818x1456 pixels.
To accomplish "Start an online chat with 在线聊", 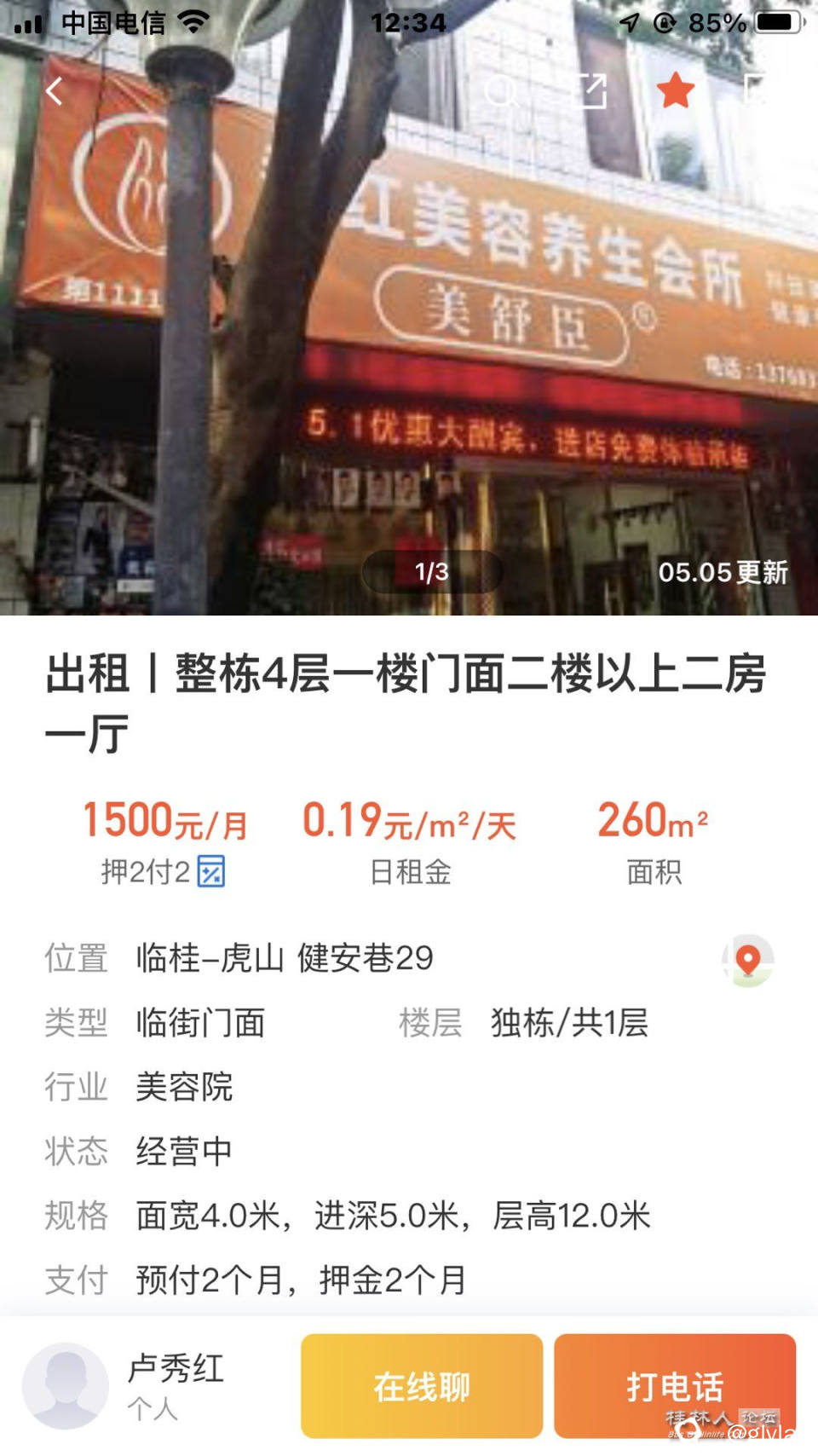I will [x=421, y=1386].
